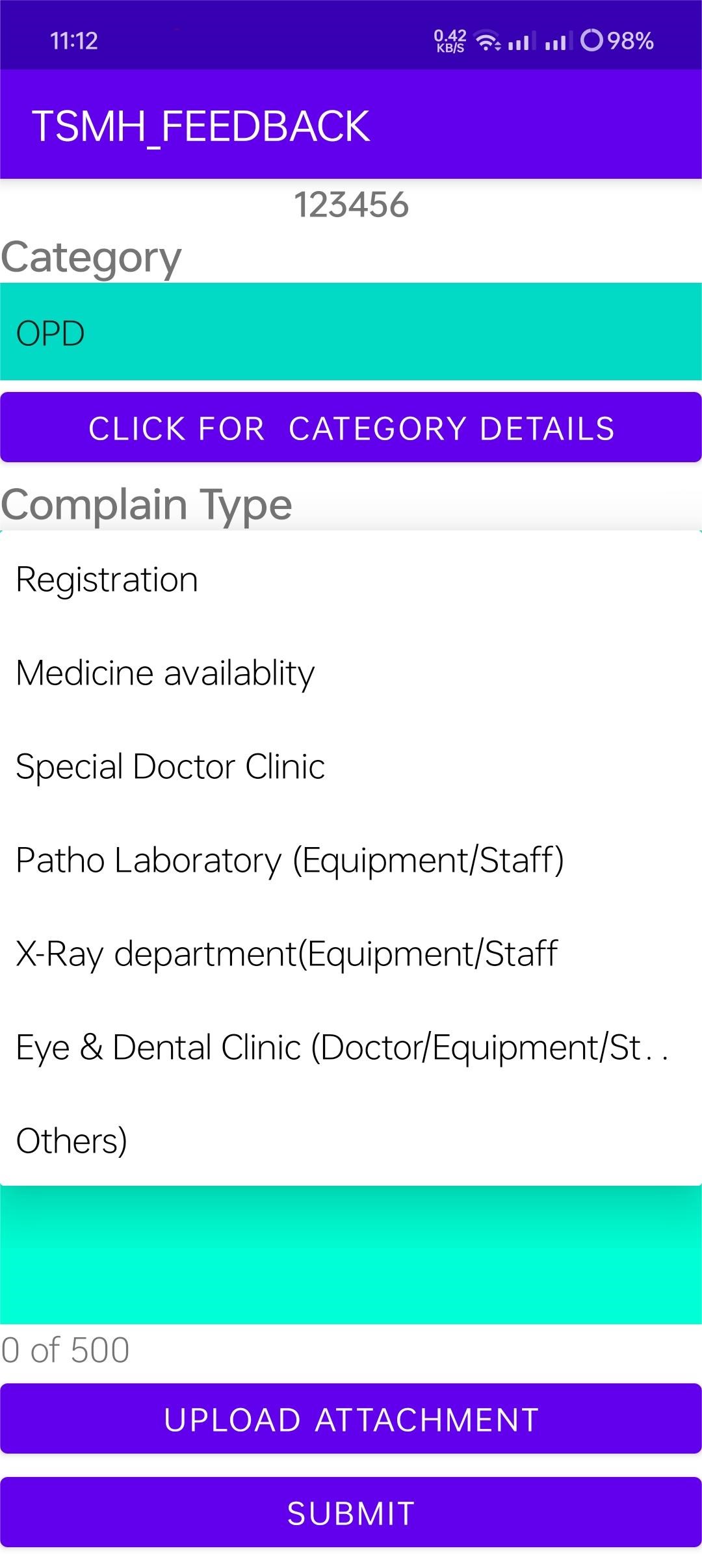The image size is (702, 1568).
Task: Choose Medicine availablity option
Action: click(x=351, y=673)
